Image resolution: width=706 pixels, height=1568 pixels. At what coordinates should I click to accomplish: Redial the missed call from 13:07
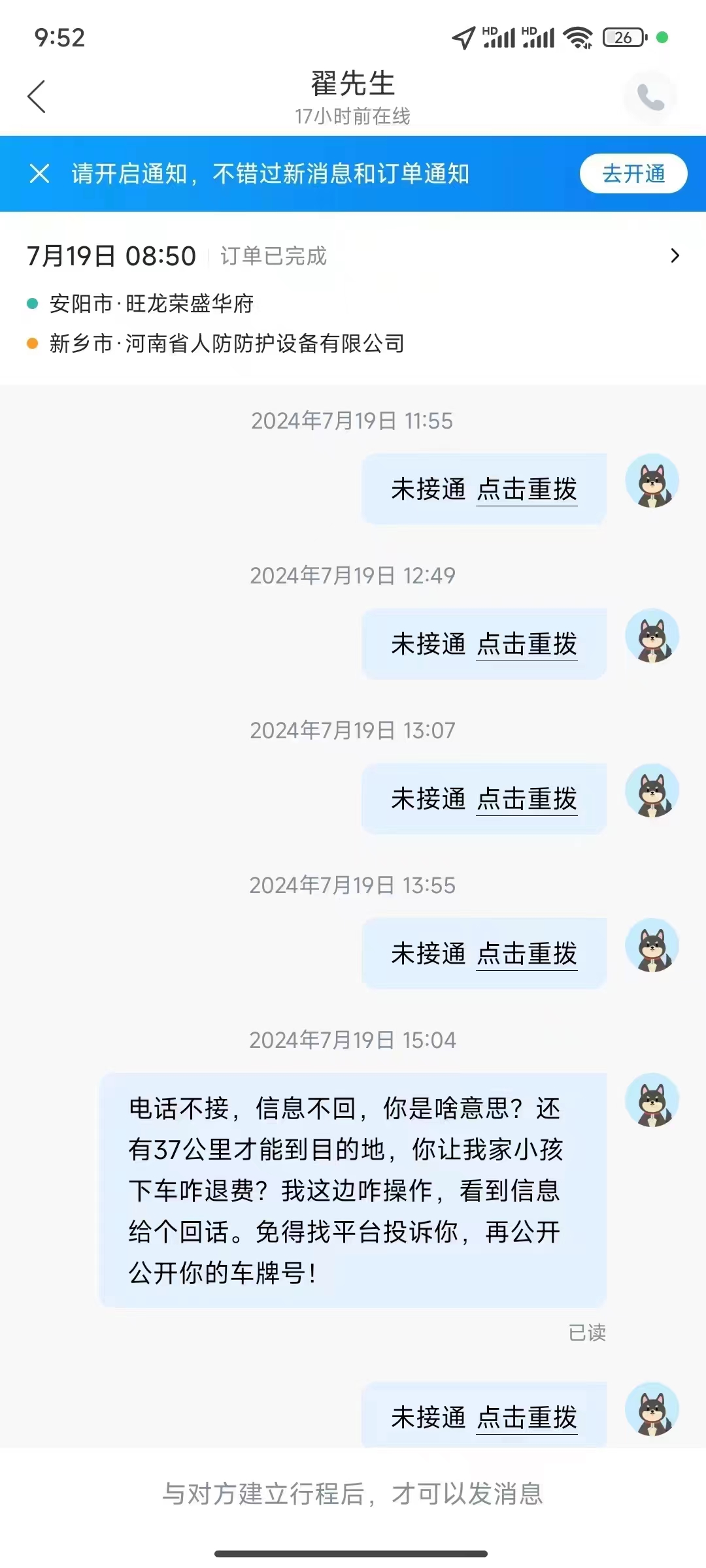pyautogui.click(x=527, y=799)
